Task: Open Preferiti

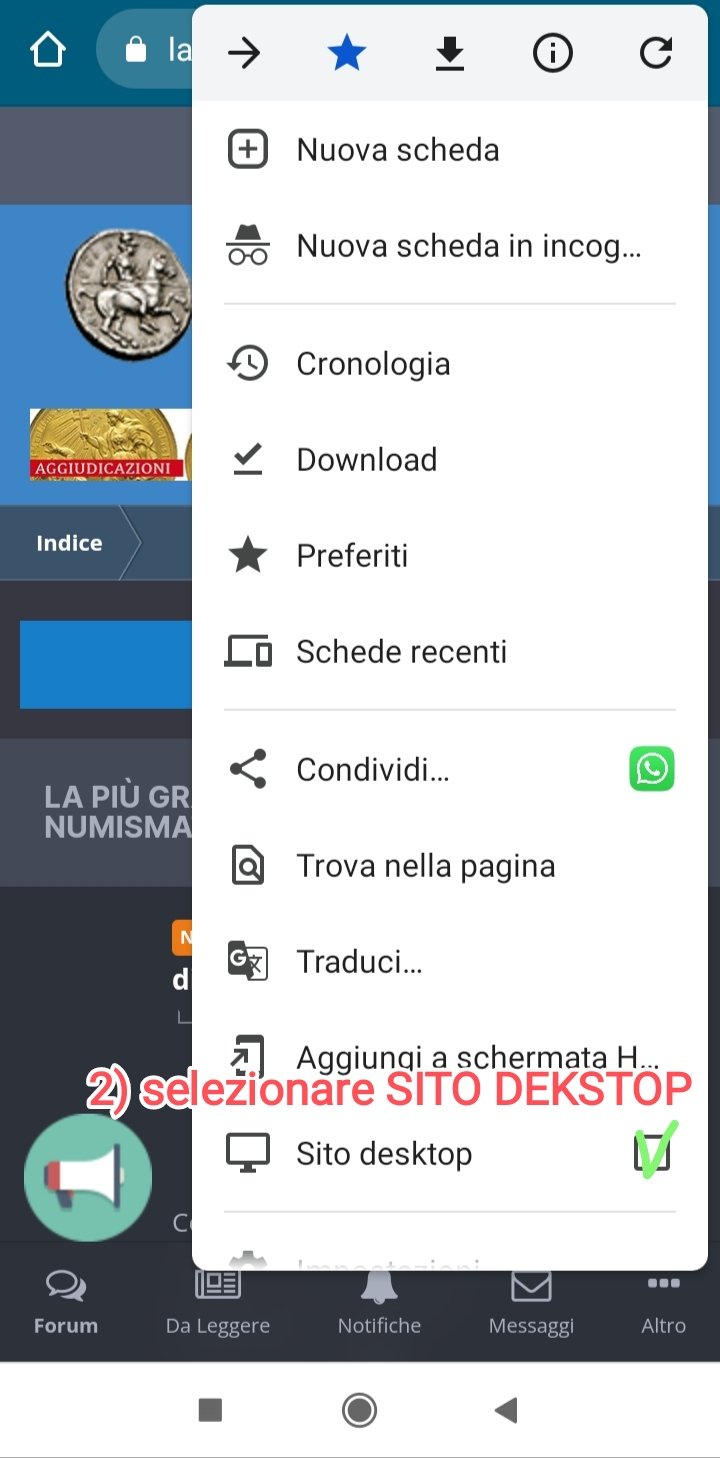Action: tap(450, 556)
